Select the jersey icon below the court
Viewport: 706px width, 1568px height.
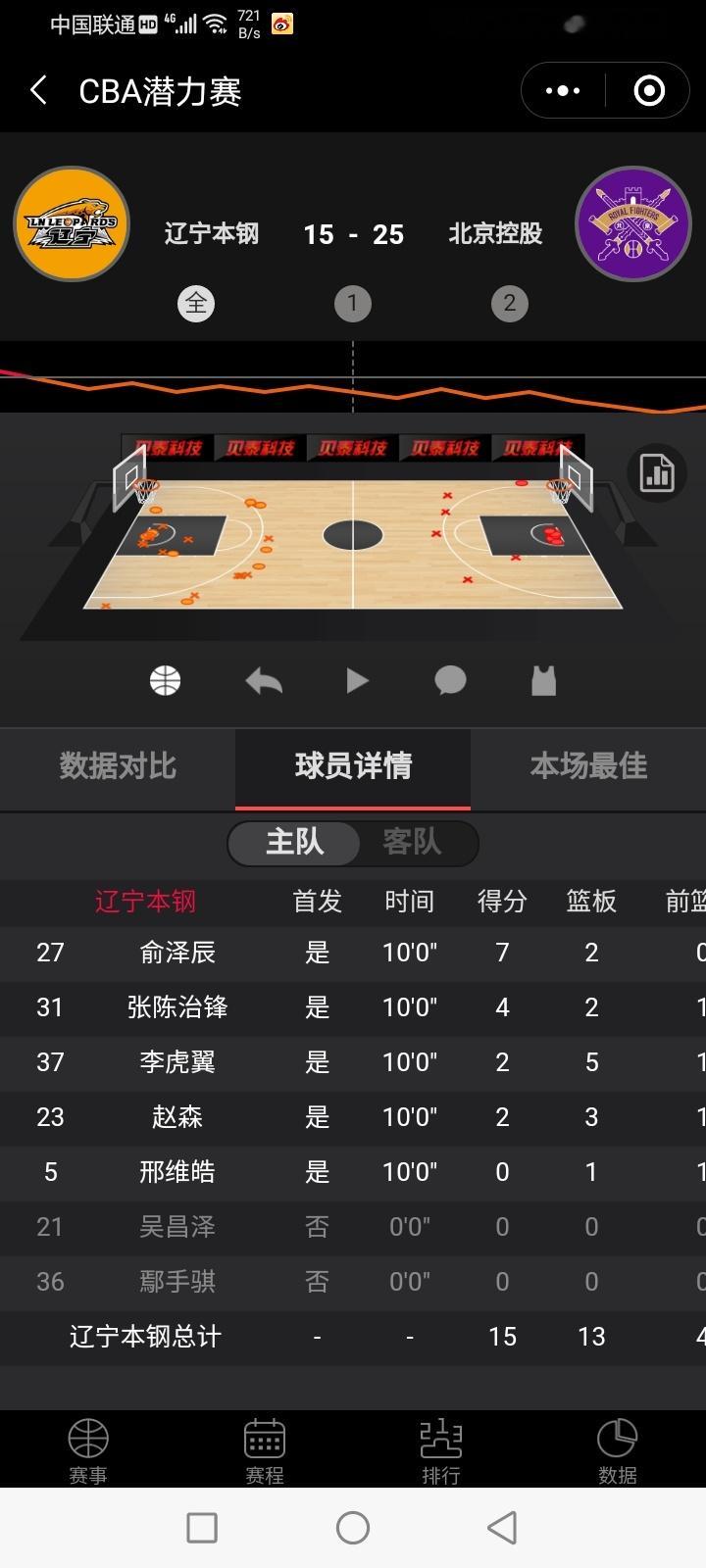point(542,680)
